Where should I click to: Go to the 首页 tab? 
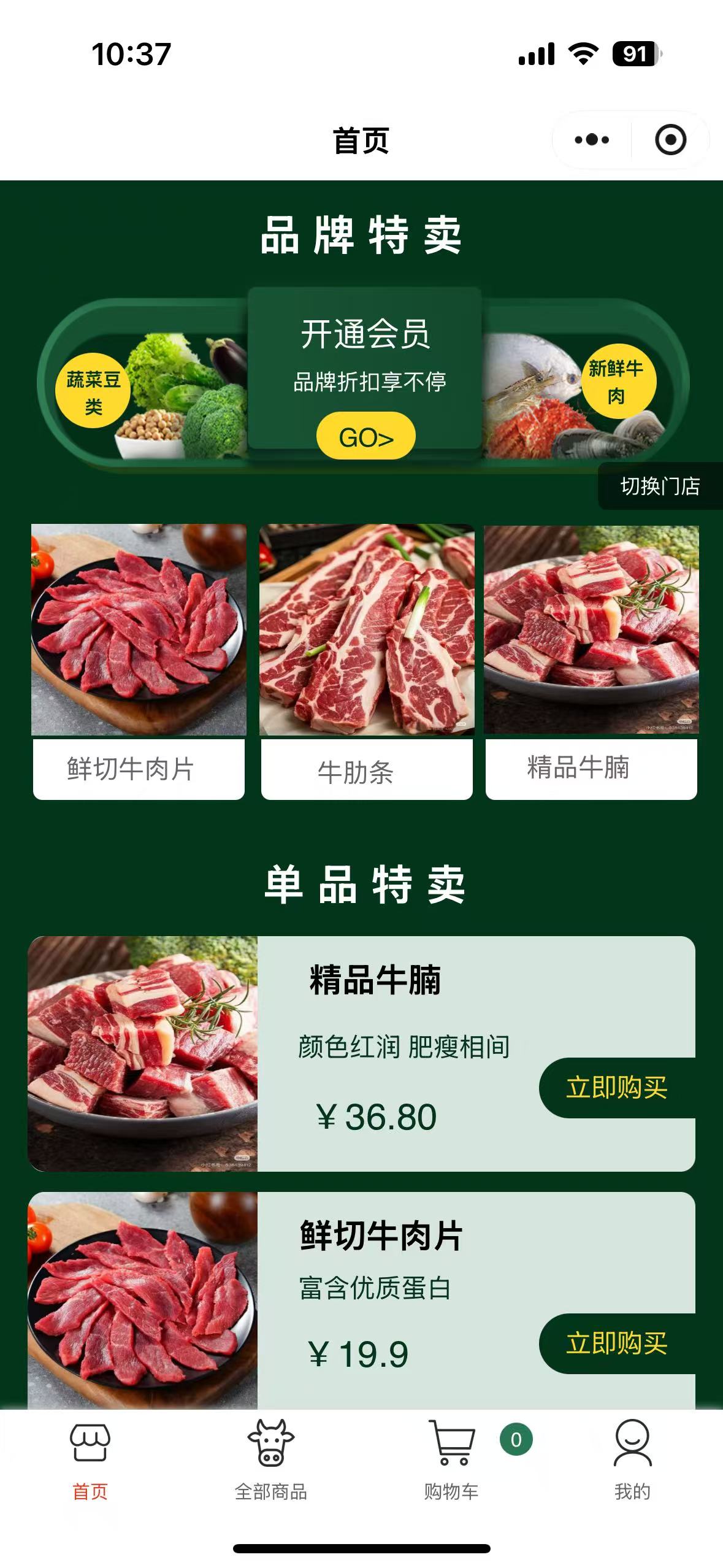(x=90, y=1459)
